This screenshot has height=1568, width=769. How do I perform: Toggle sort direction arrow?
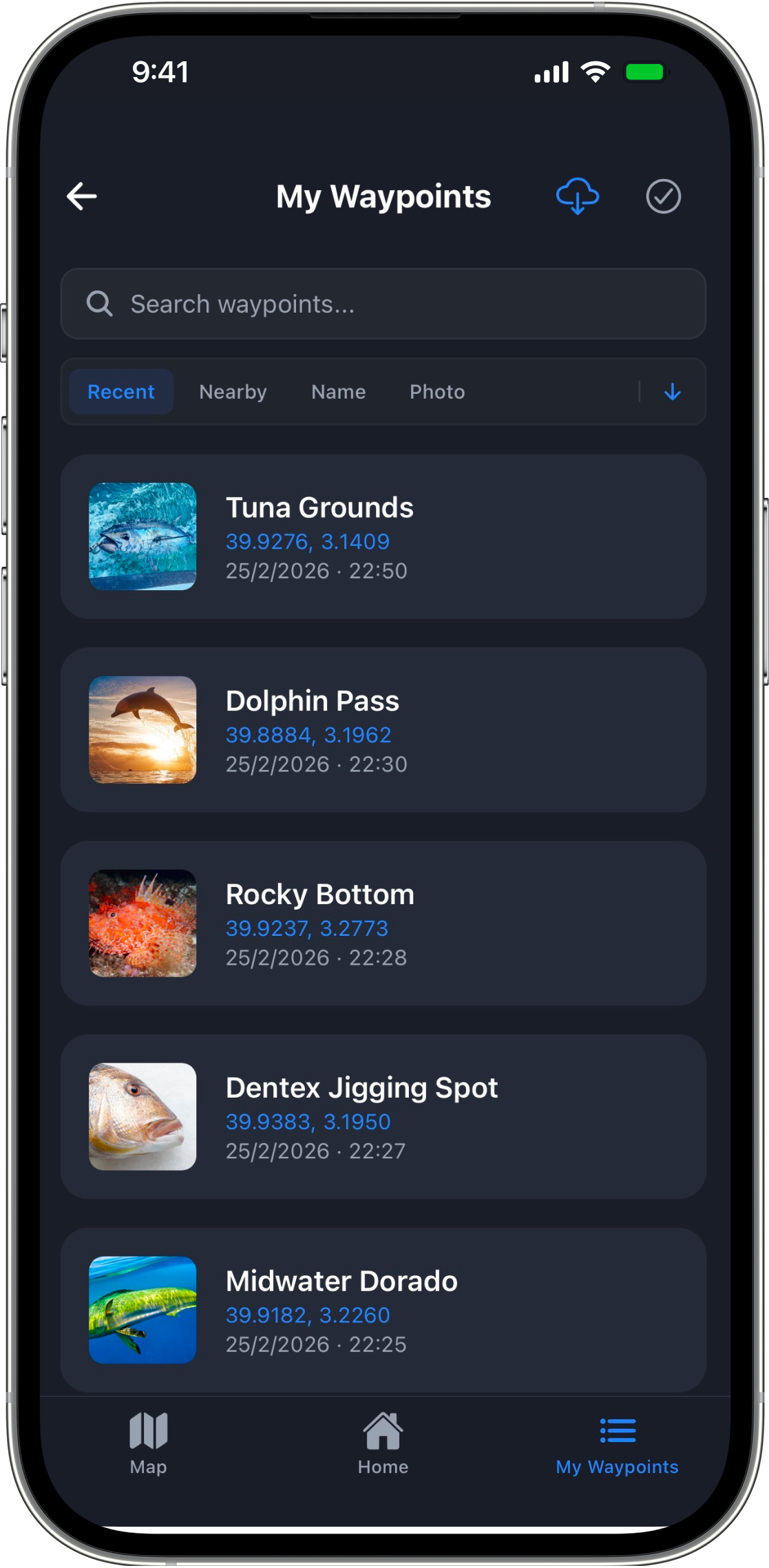click(673, 392)
